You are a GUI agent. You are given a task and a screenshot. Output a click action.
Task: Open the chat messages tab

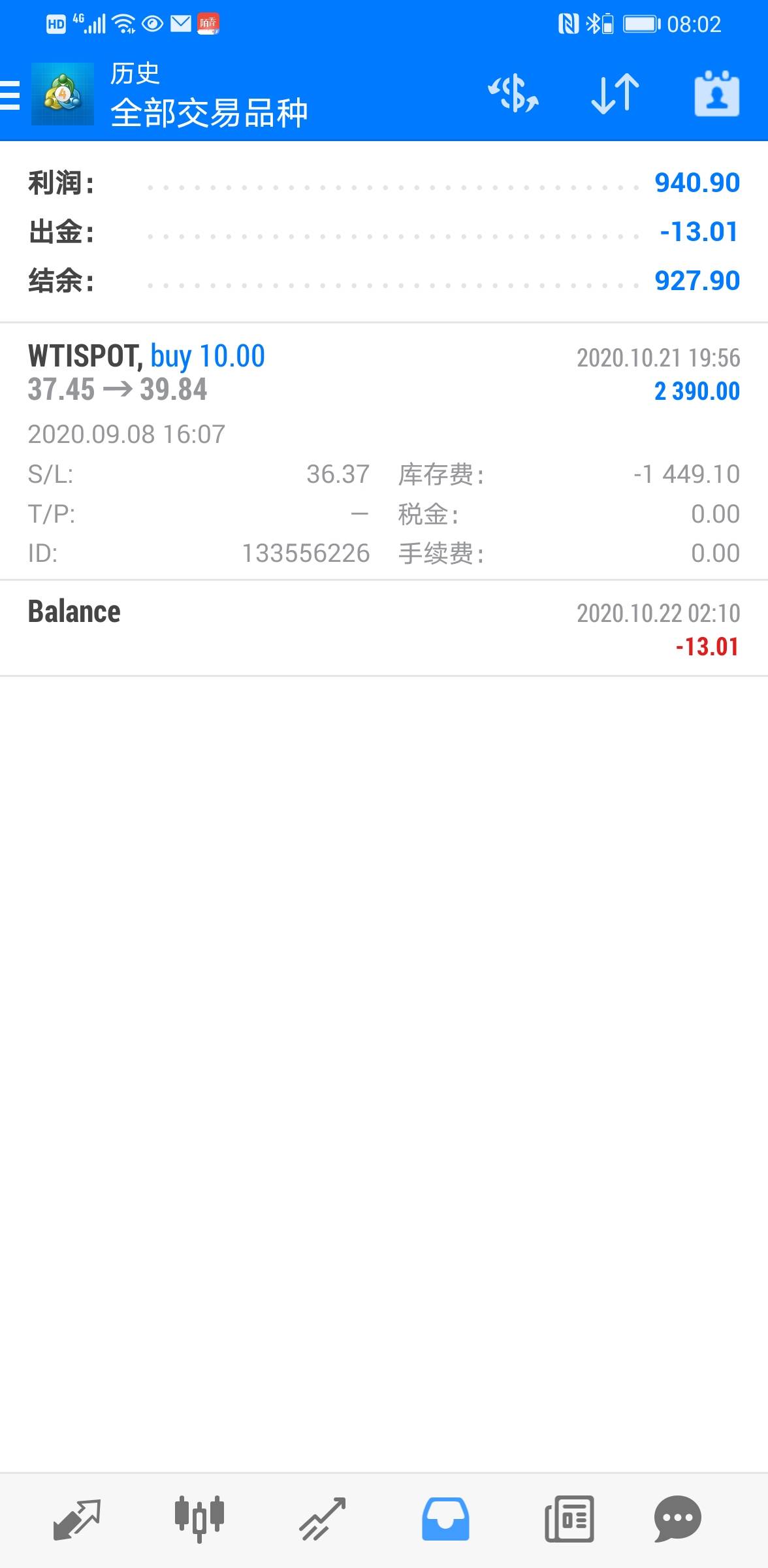[677, 1518]
